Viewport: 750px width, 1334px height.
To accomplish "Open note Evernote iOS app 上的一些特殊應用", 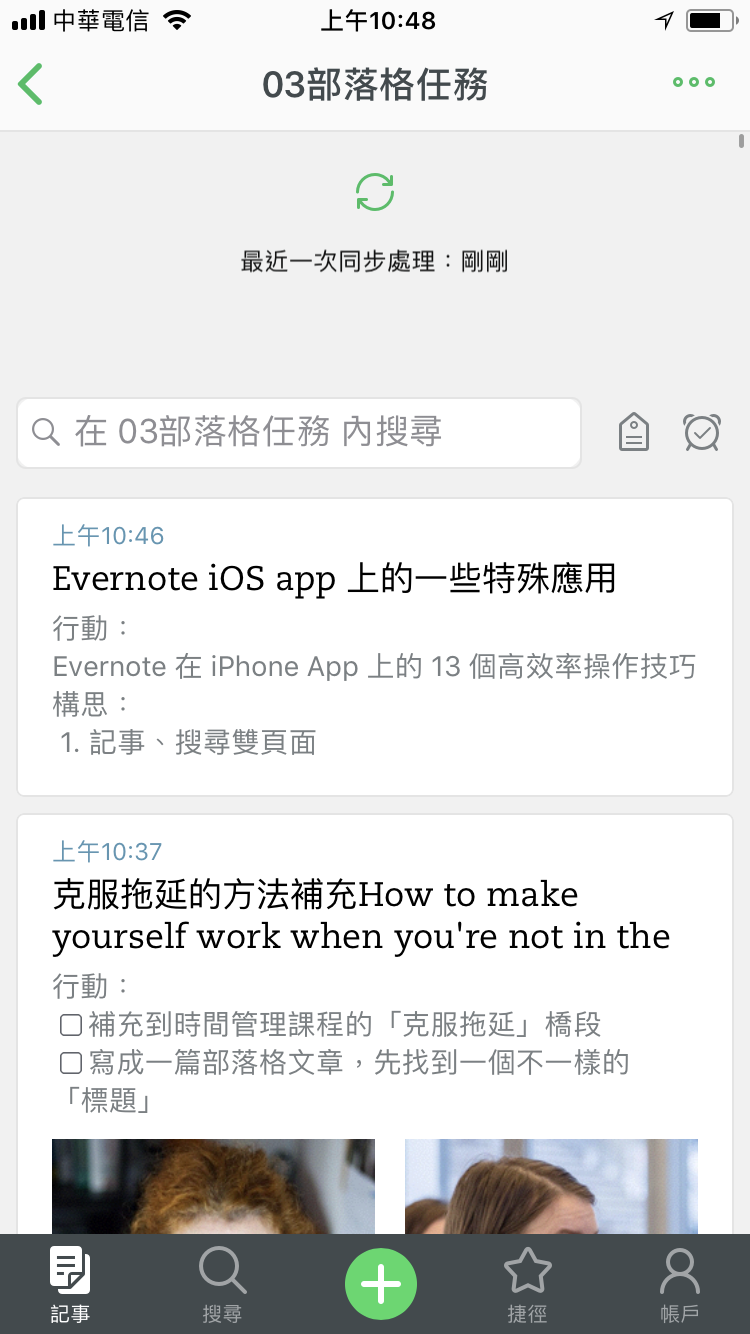I will [375, 646].
